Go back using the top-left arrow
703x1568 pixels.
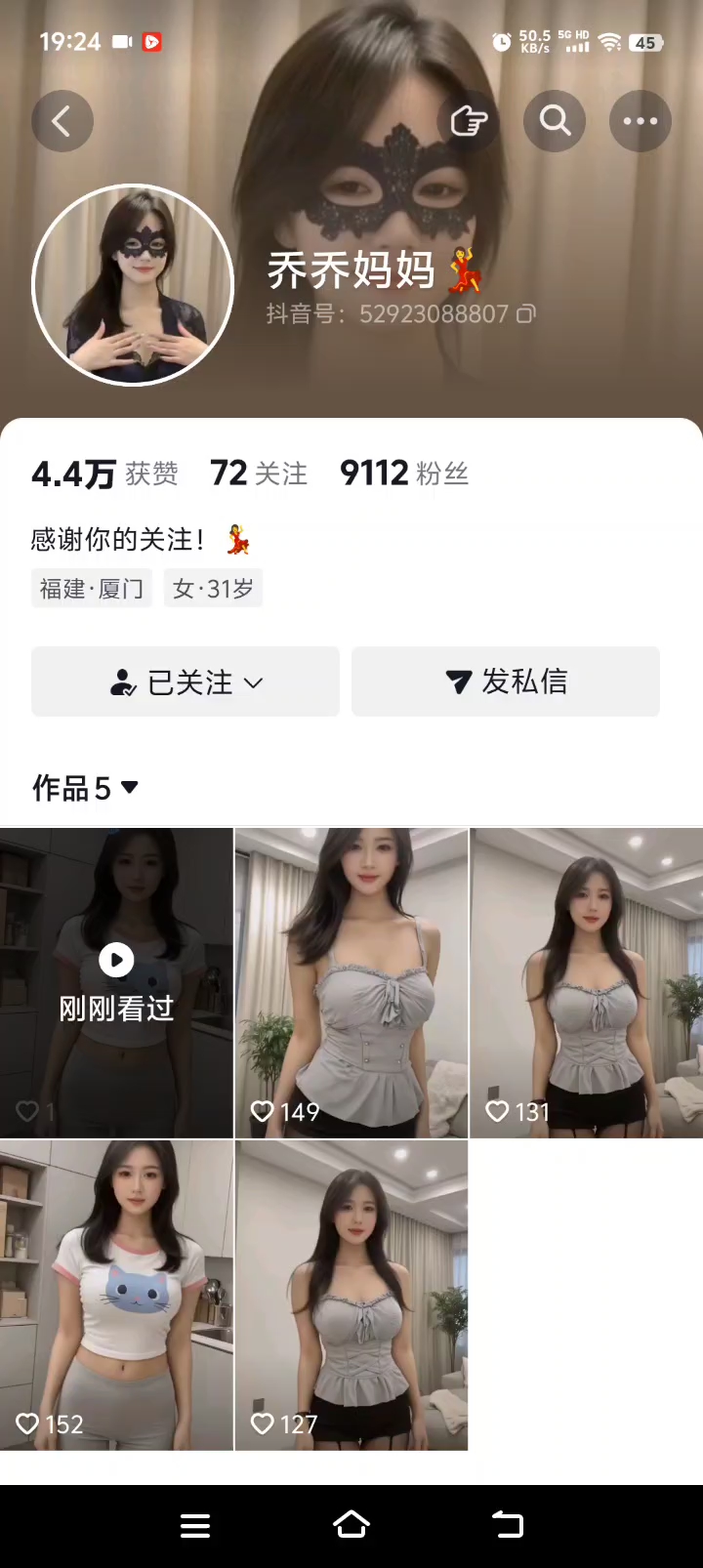(62, 121)
